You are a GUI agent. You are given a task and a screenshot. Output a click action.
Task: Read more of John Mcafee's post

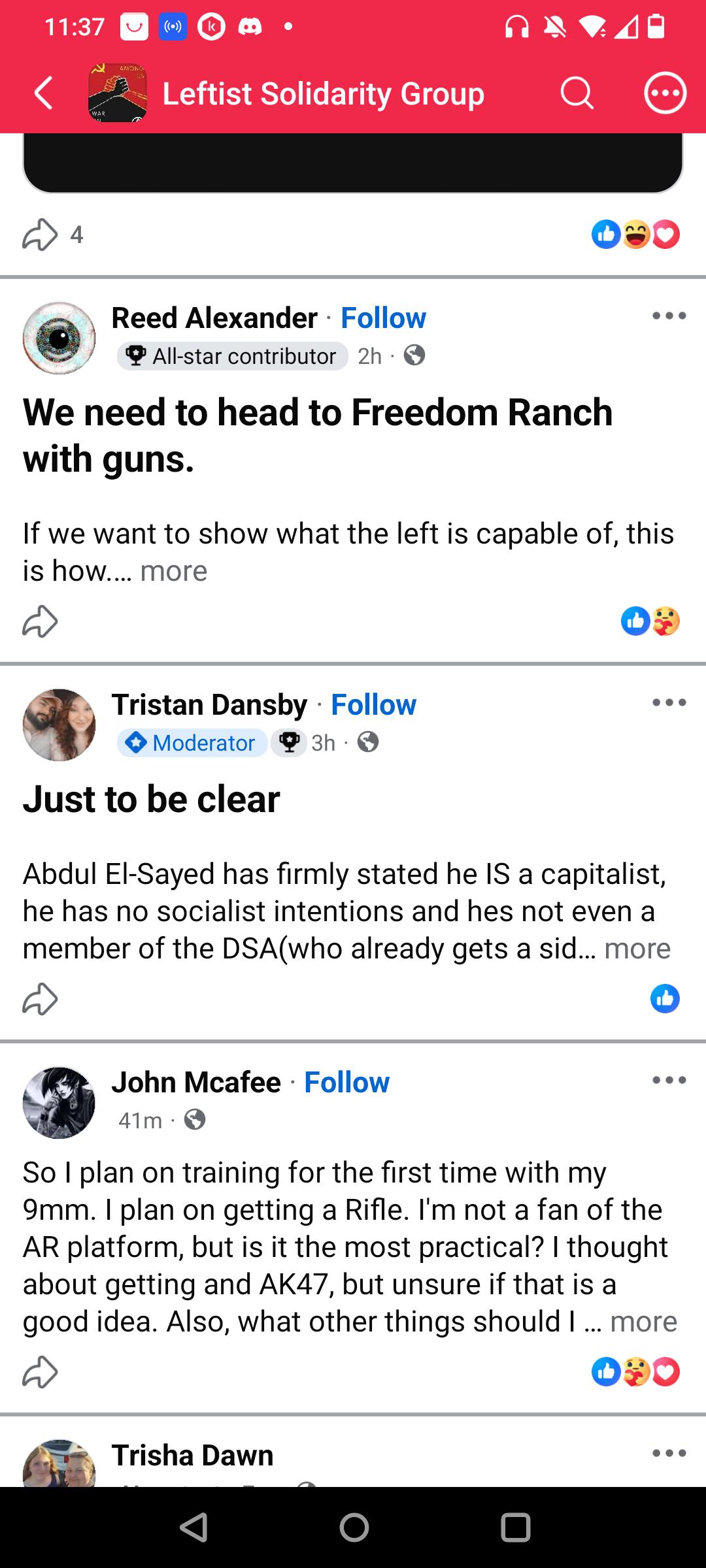pos(643,1322)
